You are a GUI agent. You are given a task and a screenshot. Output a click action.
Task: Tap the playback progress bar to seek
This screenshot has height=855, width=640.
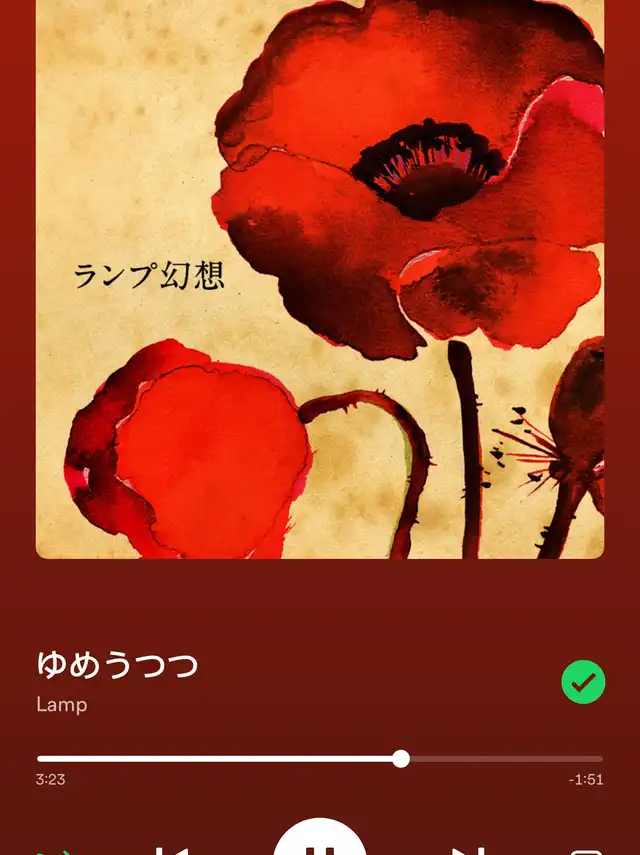tap(320, 759)
